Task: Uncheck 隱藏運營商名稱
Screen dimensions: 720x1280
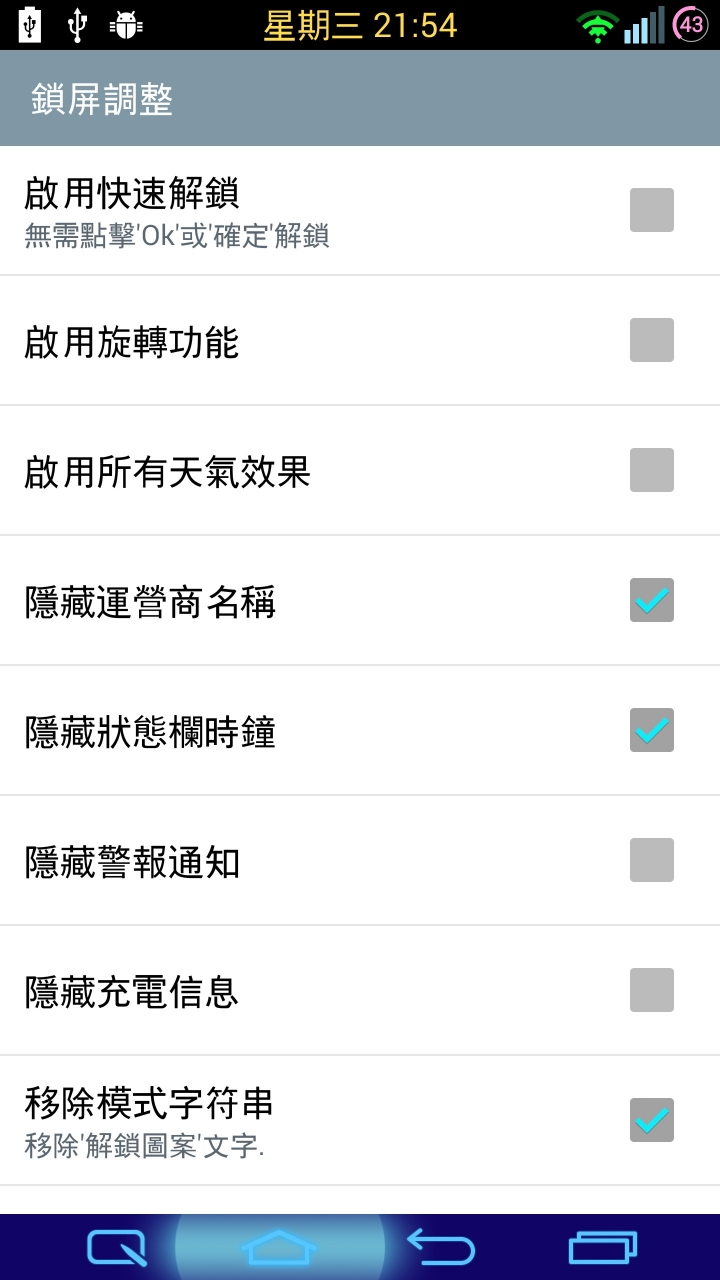Action: pos(652,600)
